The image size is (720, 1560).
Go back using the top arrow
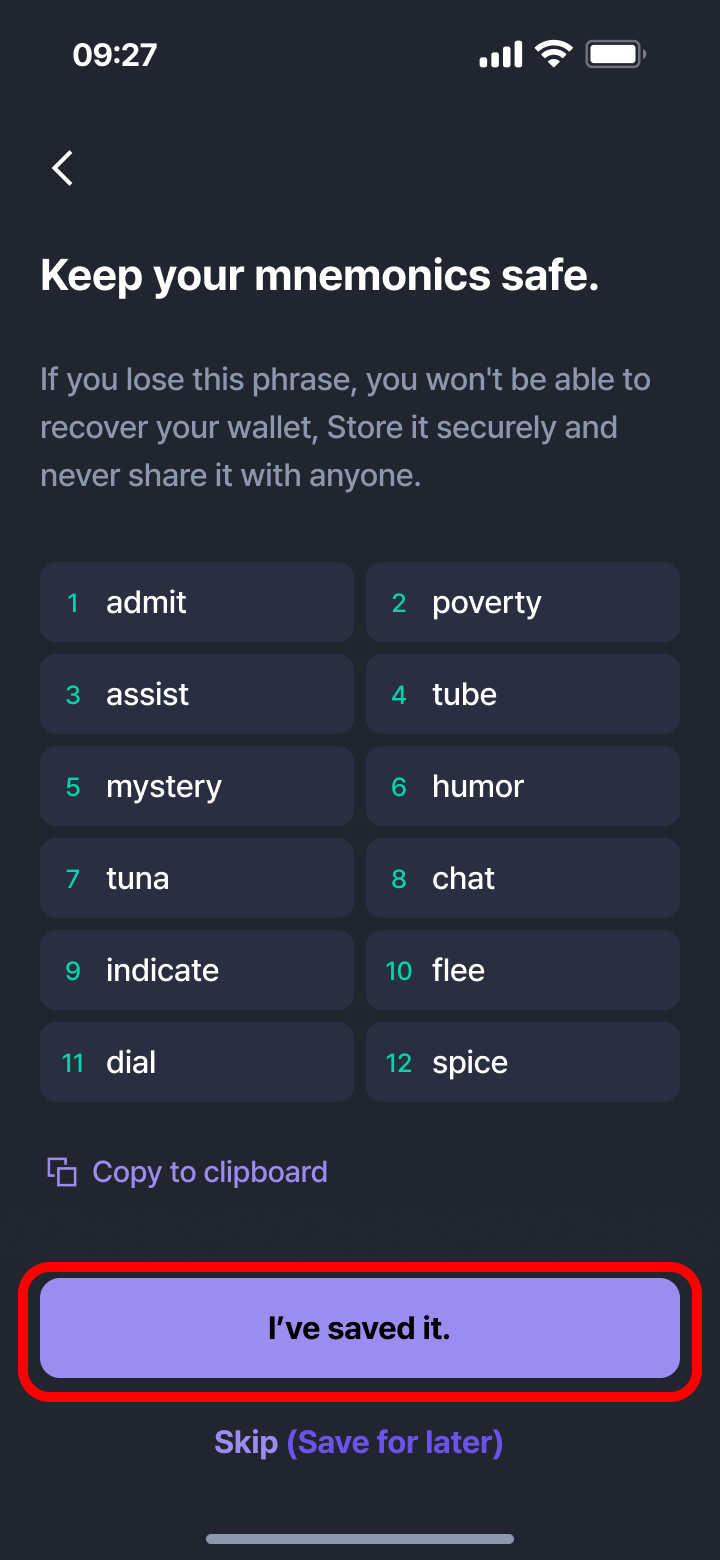point(63,168)
